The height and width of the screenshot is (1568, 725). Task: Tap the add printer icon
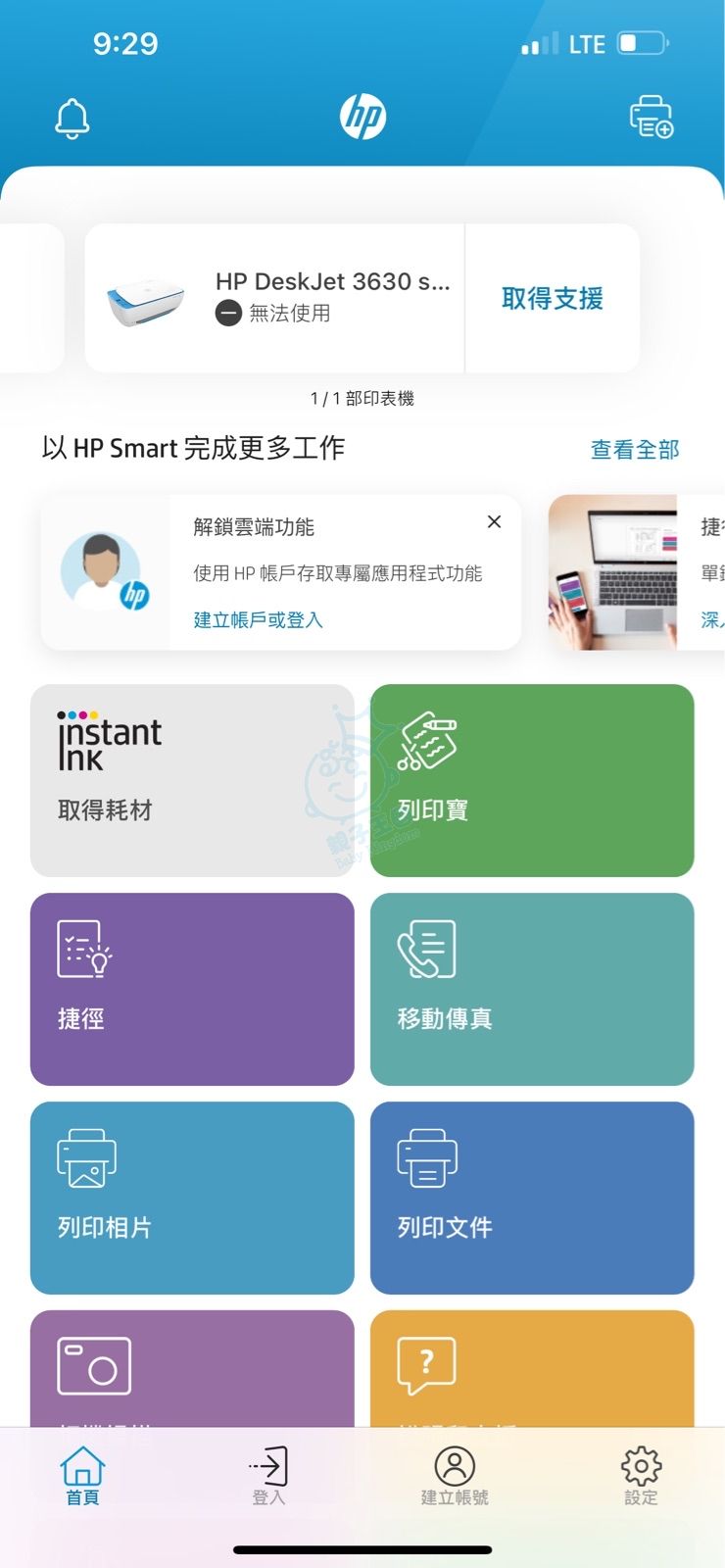coord(651,118)
